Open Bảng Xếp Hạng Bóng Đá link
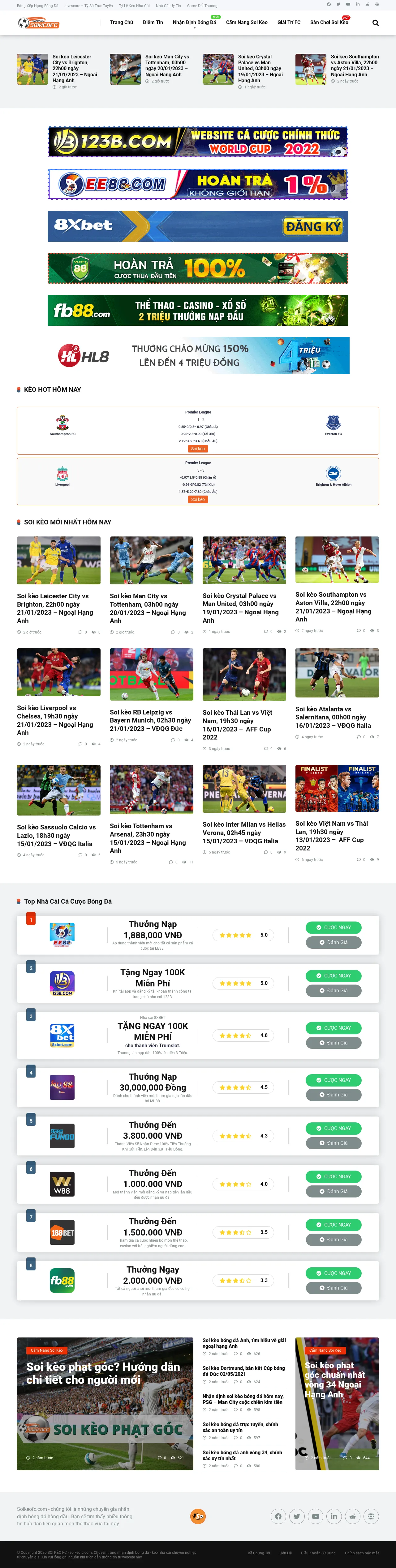Viewport: 396px width, 1568px height. point(38,6)
